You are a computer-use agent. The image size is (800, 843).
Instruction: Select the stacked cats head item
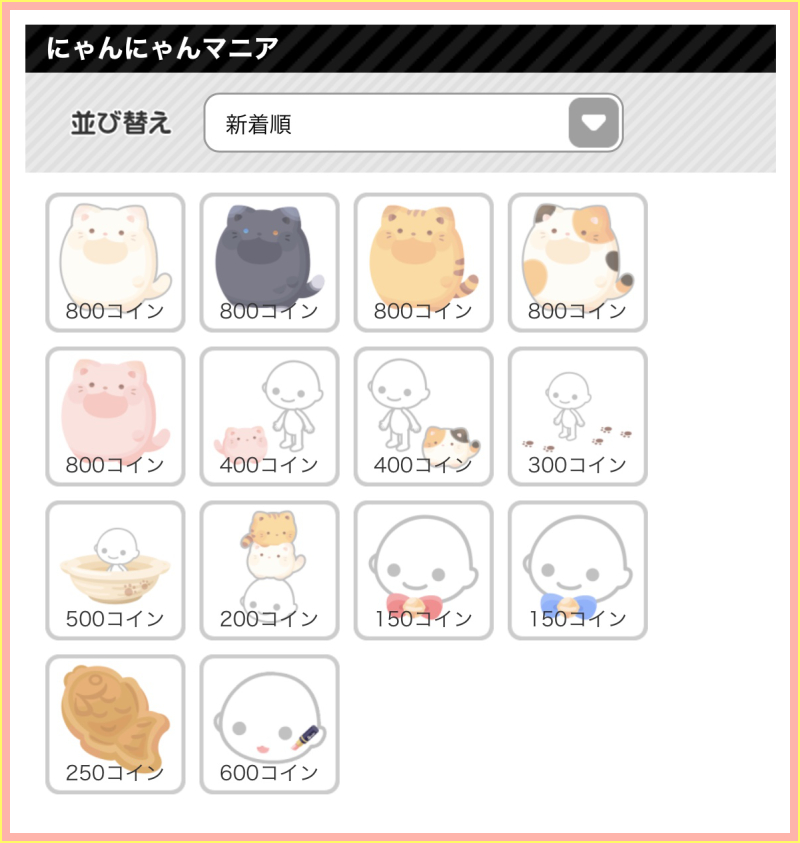pos(269,570)
